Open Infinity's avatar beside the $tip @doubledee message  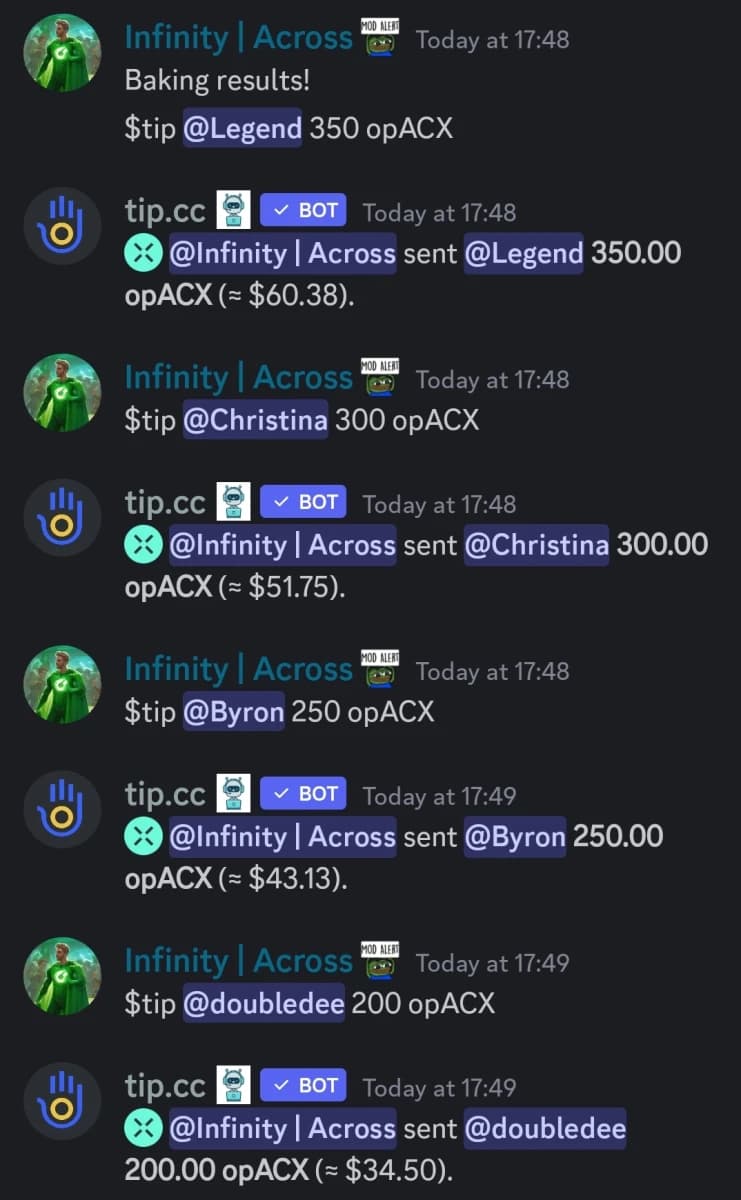(x=62, y=976)
